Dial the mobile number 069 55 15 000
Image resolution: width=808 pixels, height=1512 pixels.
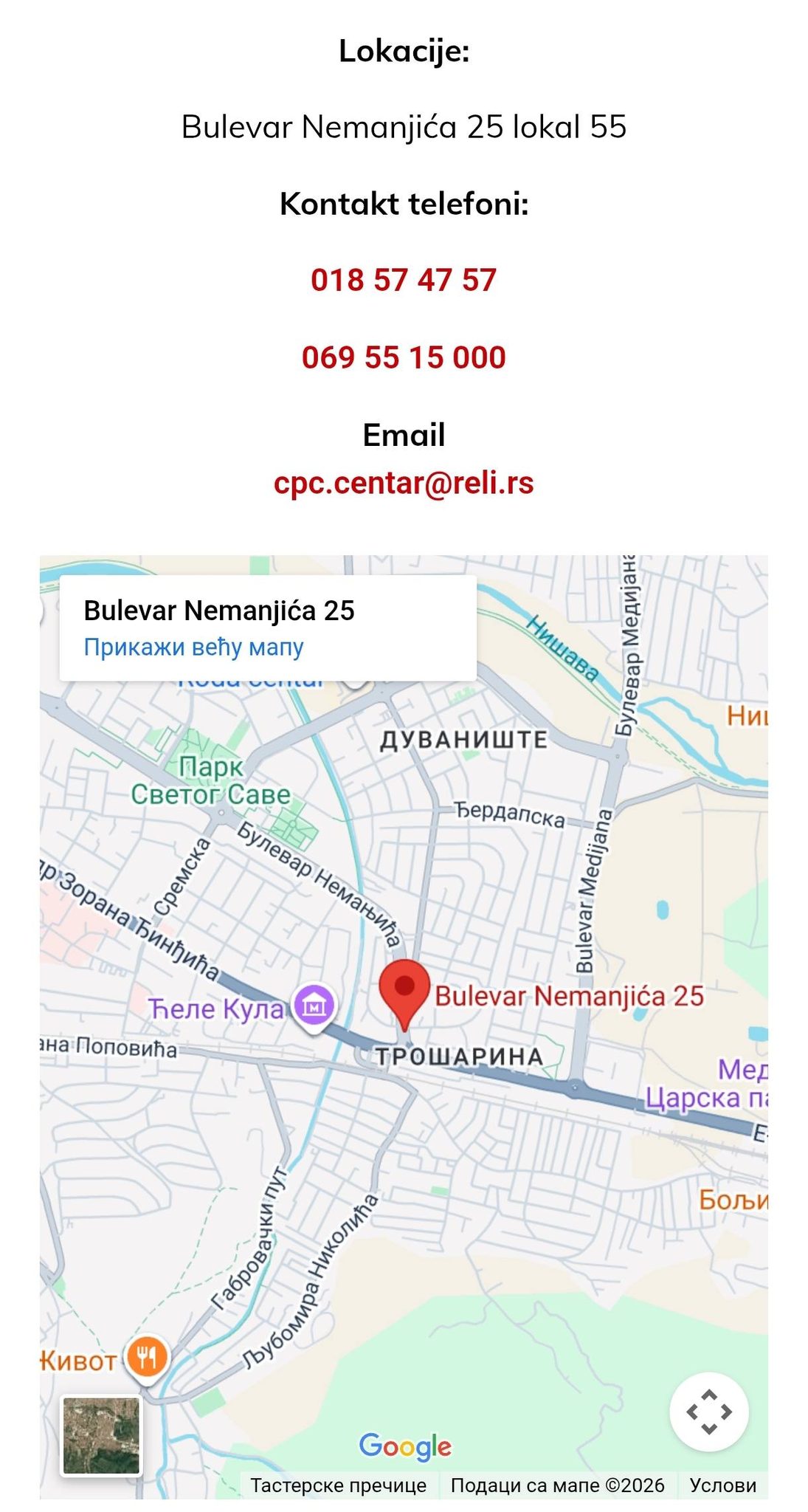(x=404, y=357)
